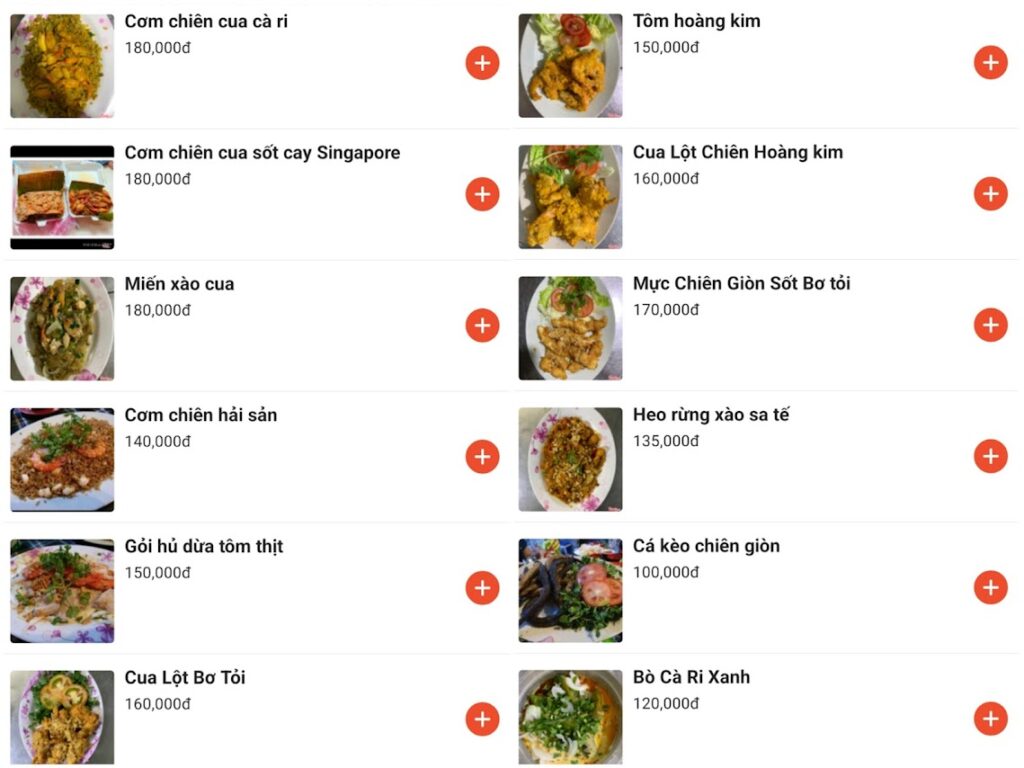Add Cá kèo chiên giòn to cart
Screen dimensions: 1024x768
click(x=990, y=588)
